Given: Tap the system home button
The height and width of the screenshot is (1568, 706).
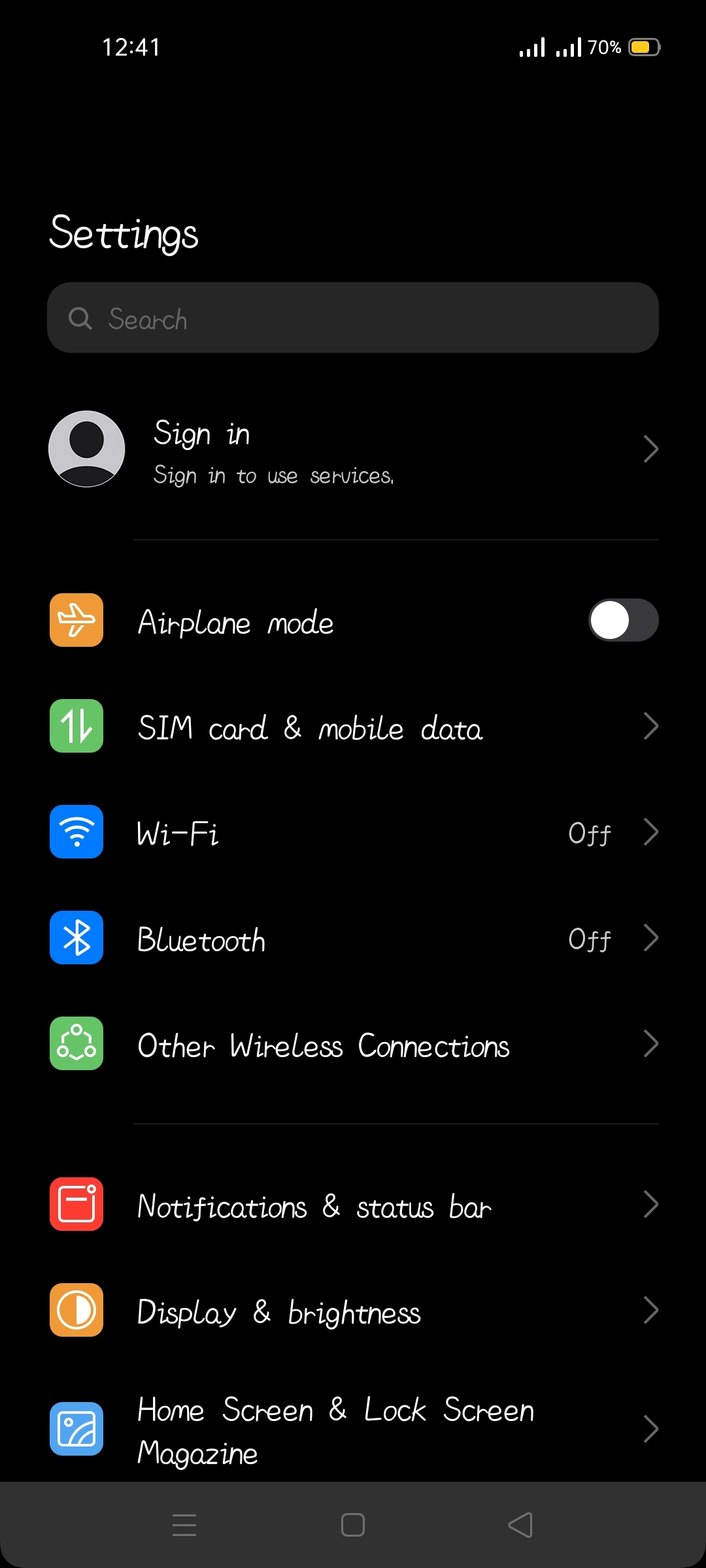Looking at the screenshot, I should [x=353, y=1526].
